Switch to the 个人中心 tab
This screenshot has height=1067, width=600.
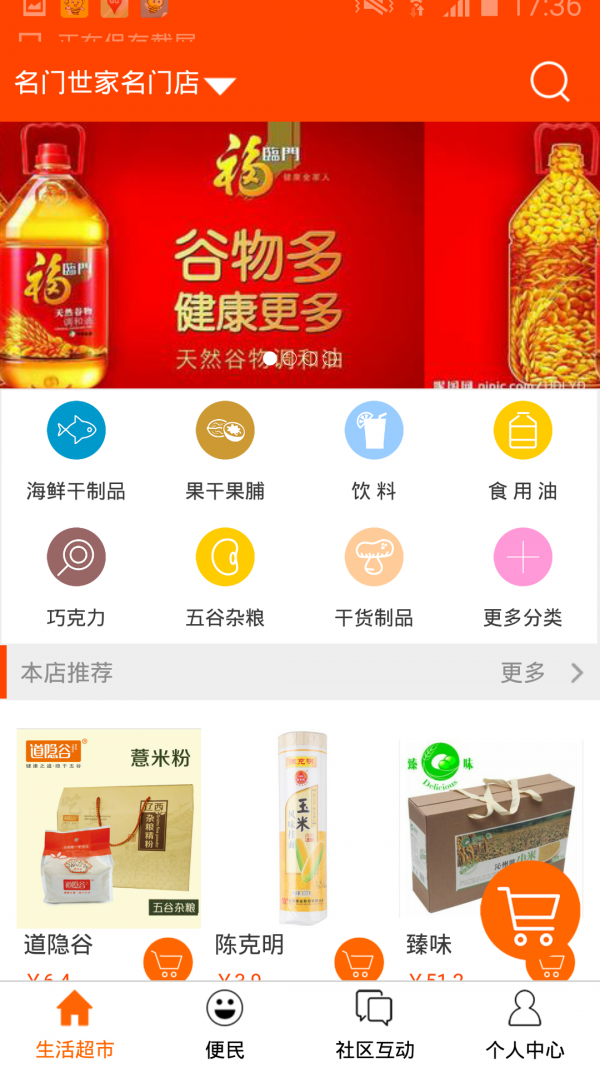pos(524,1023)
